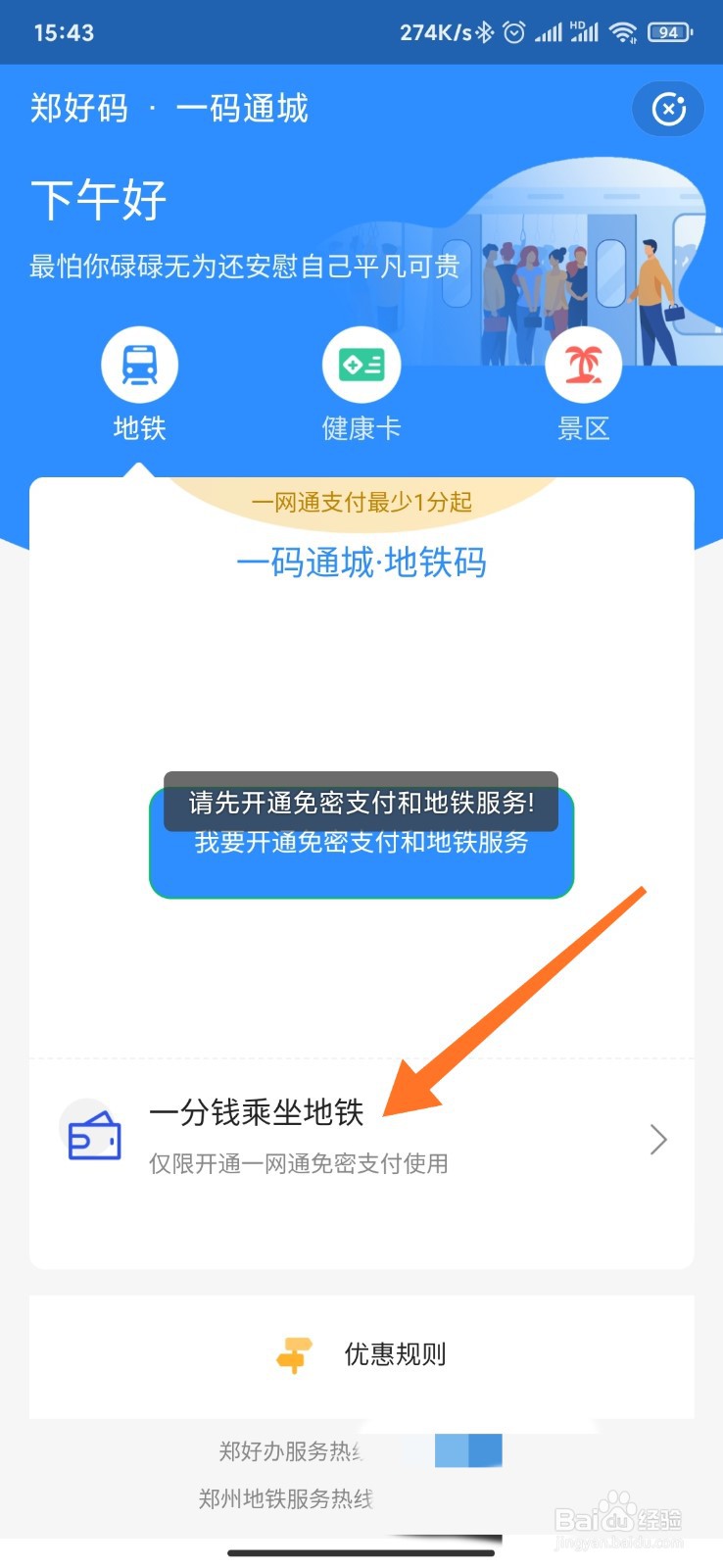The width and height of the screenshot is (723, 1568).
Task: Close the page via the circled X icon
Action: click(x=668, y=109)
